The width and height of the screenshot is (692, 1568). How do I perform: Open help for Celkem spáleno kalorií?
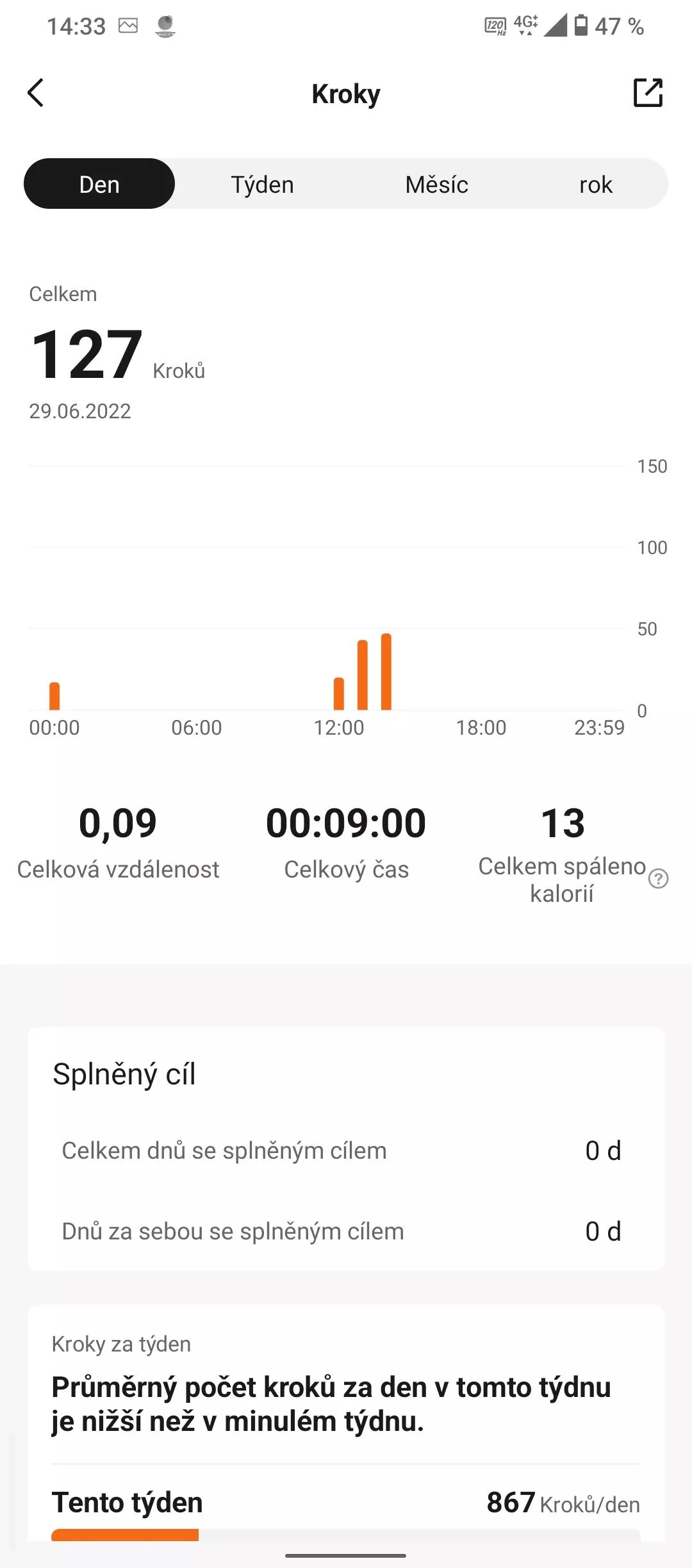(658, 879)
